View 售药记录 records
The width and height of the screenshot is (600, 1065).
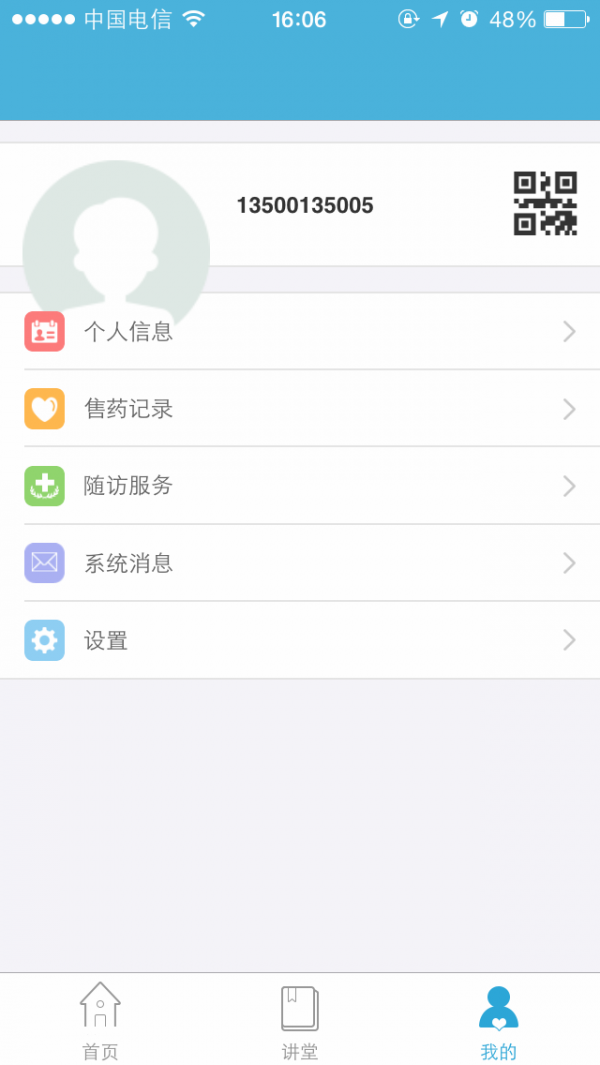(x=300, y=409)
